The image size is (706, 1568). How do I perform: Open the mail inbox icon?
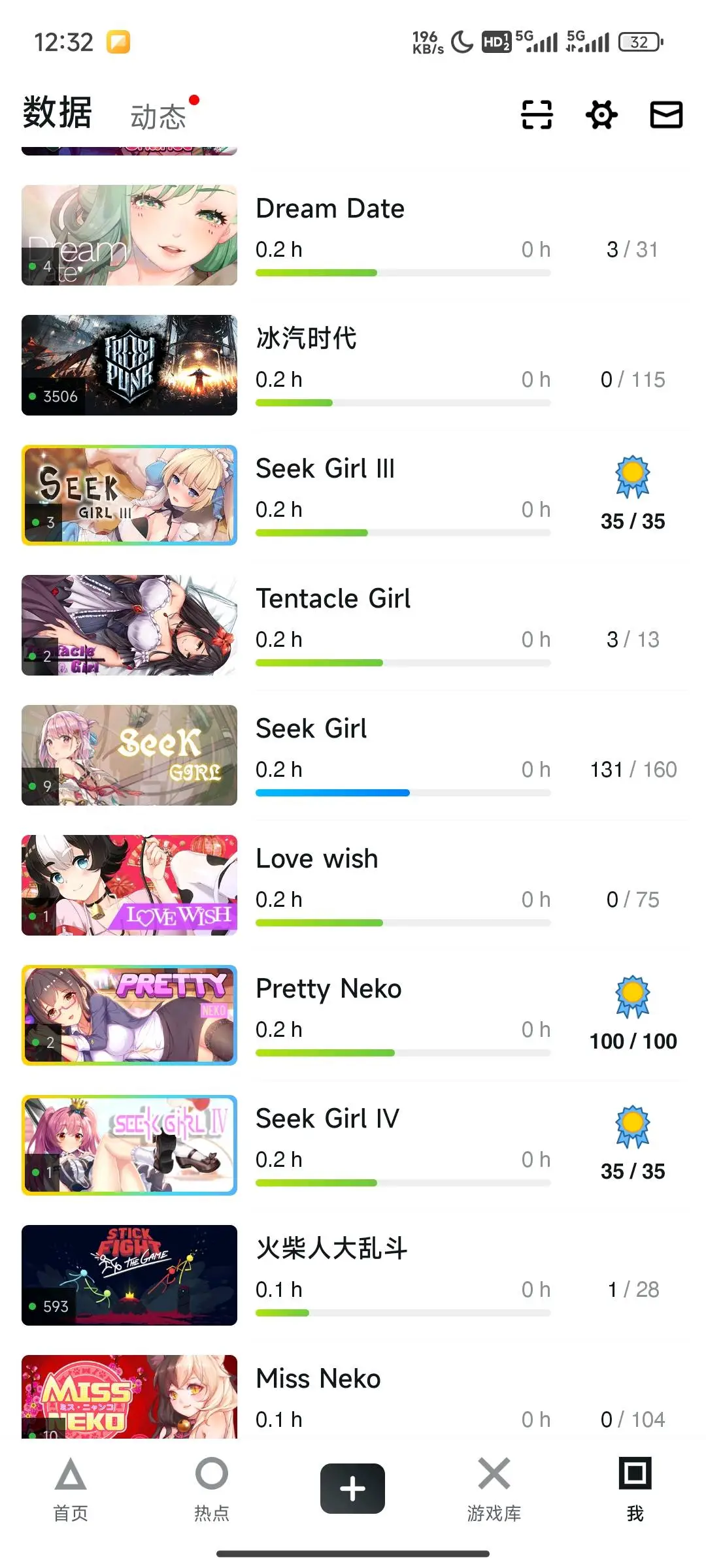click(x=666, y=115)
